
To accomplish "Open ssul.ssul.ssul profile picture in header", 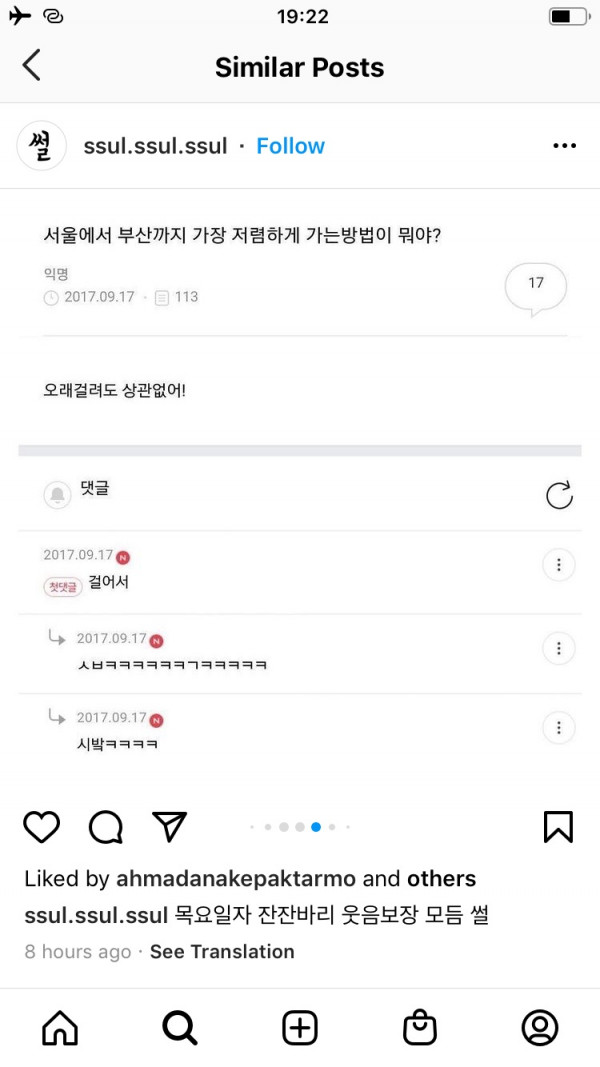I will point(42,146).
